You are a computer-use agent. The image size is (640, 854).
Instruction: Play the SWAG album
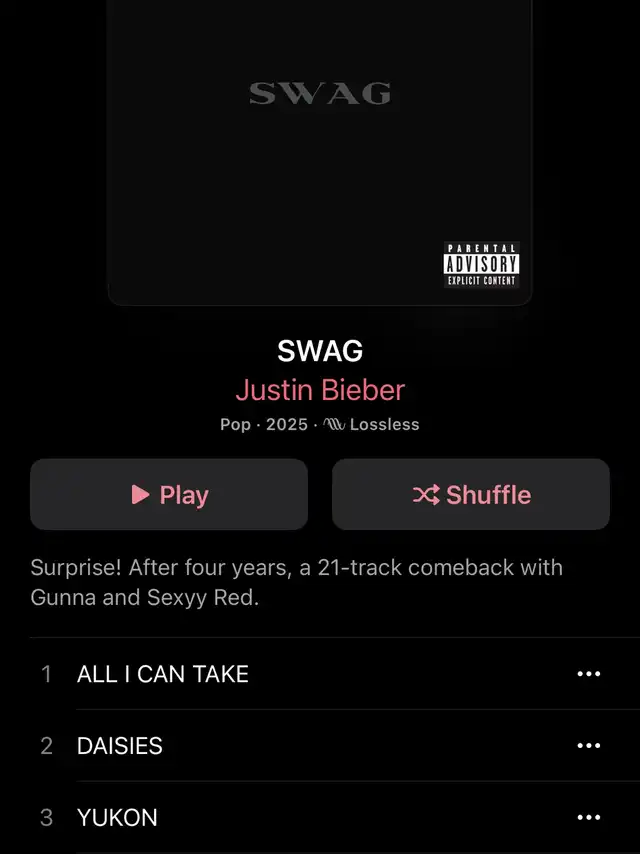point(169,494)
